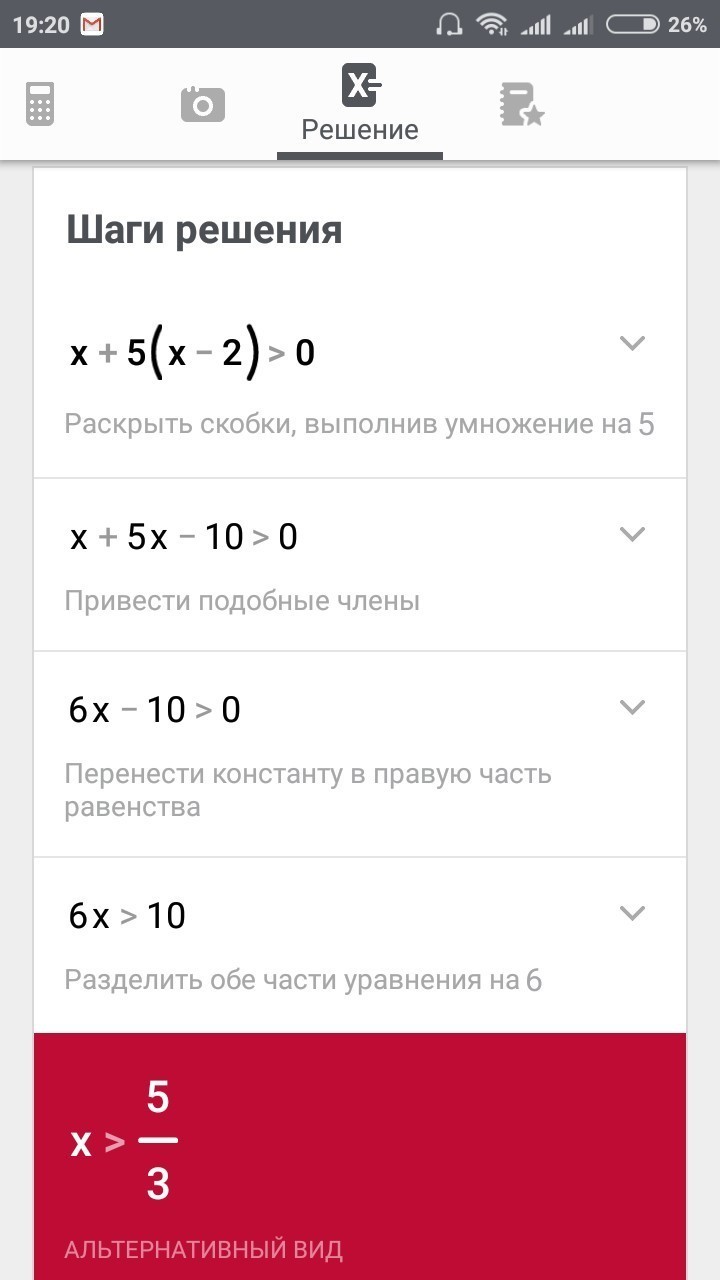The height and width of the screenshot is (1280, 720).
Task: Open the camera tab
Action: (x=203, y=104)
